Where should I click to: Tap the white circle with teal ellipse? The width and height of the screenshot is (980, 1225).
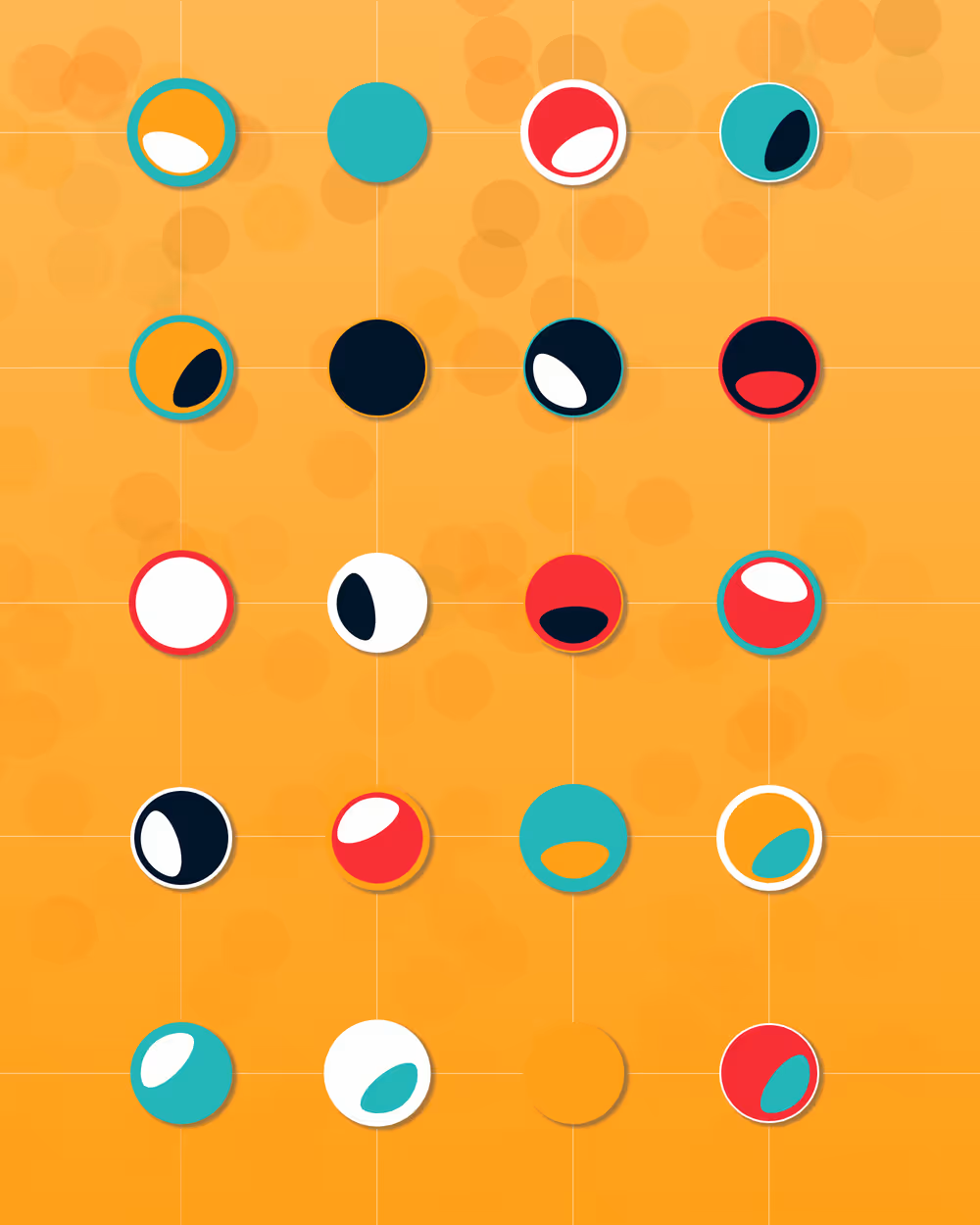pyautogui.click(x=377, y=1073)
